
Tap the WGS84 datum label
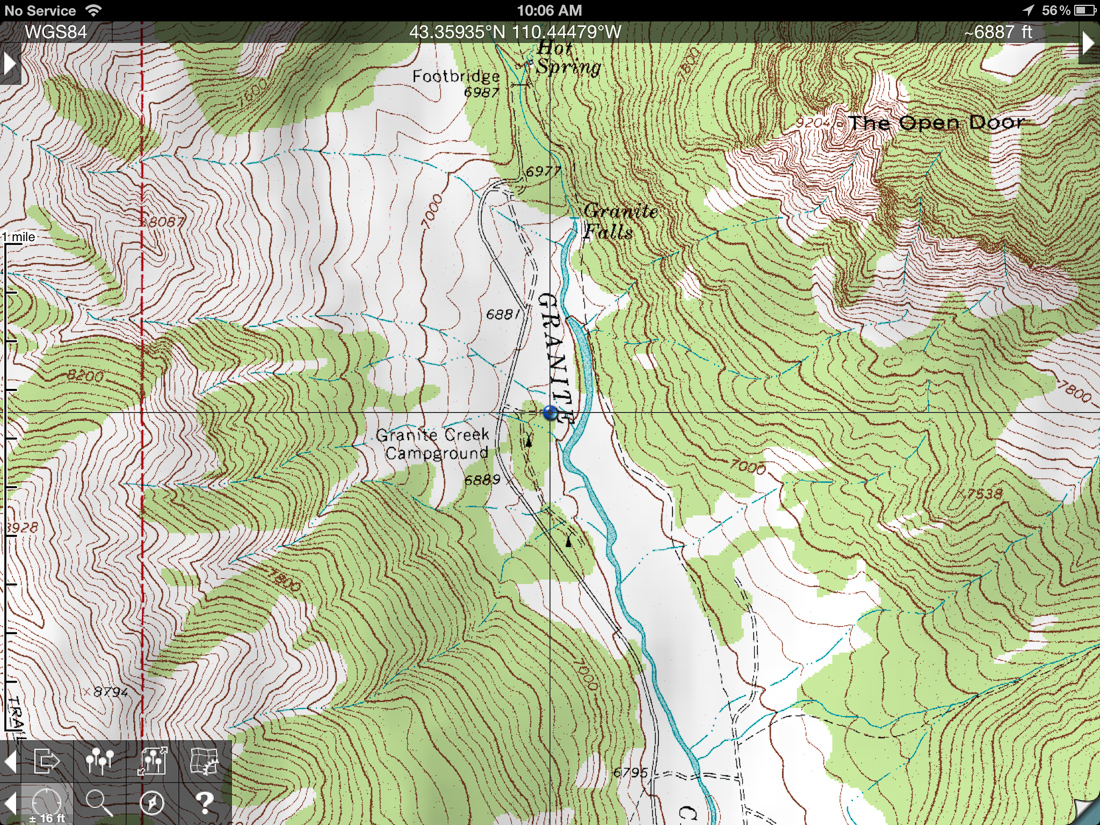55,32
